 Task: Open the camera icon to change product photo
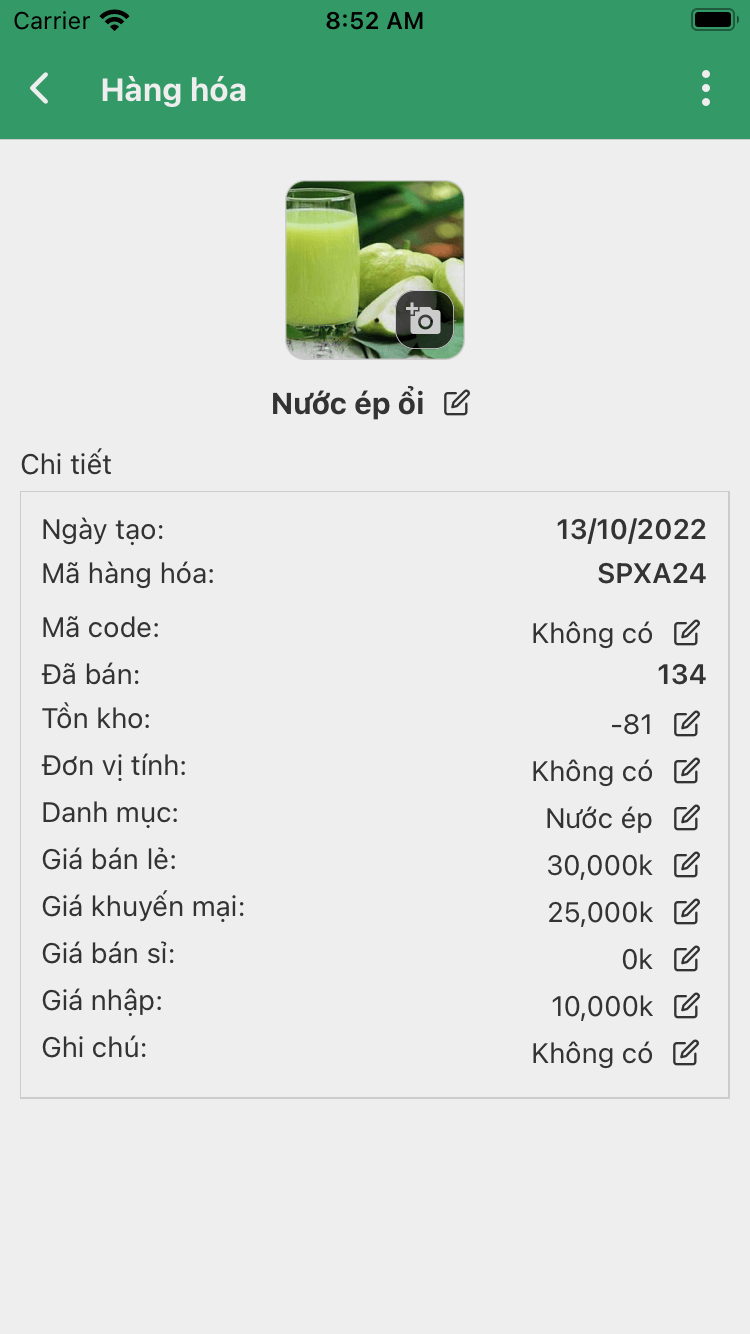click(424, 320)
